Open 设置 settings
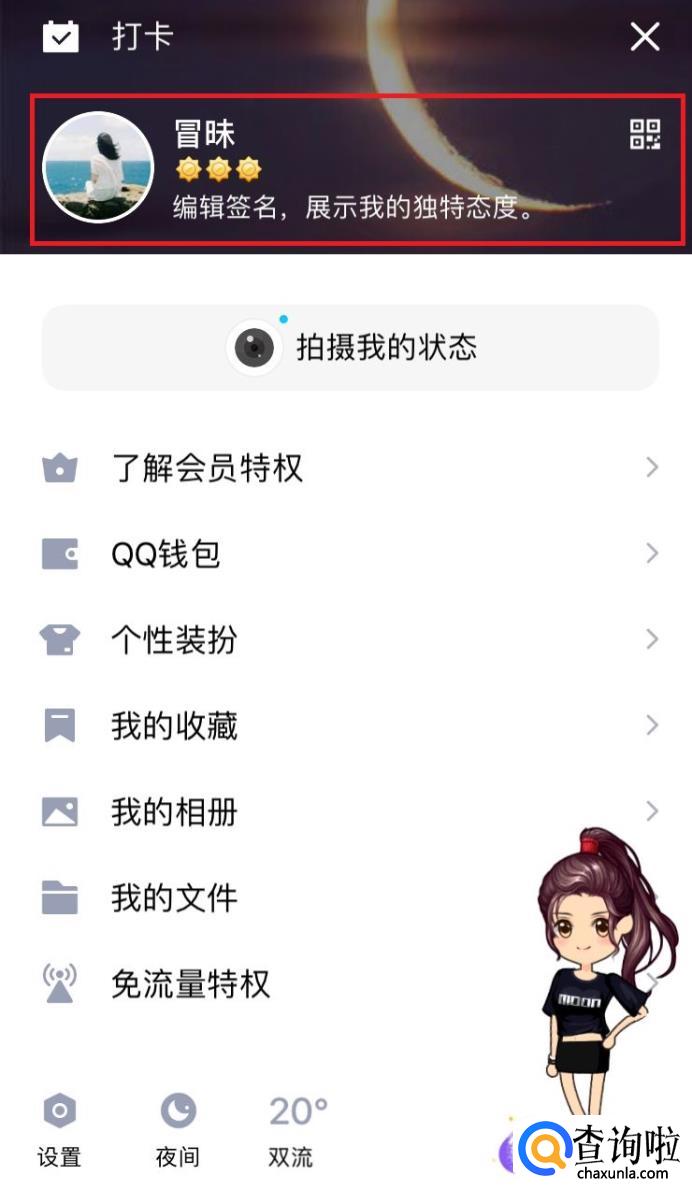The height and width of the screenshot is (1204, 692). pos(60,1130)
